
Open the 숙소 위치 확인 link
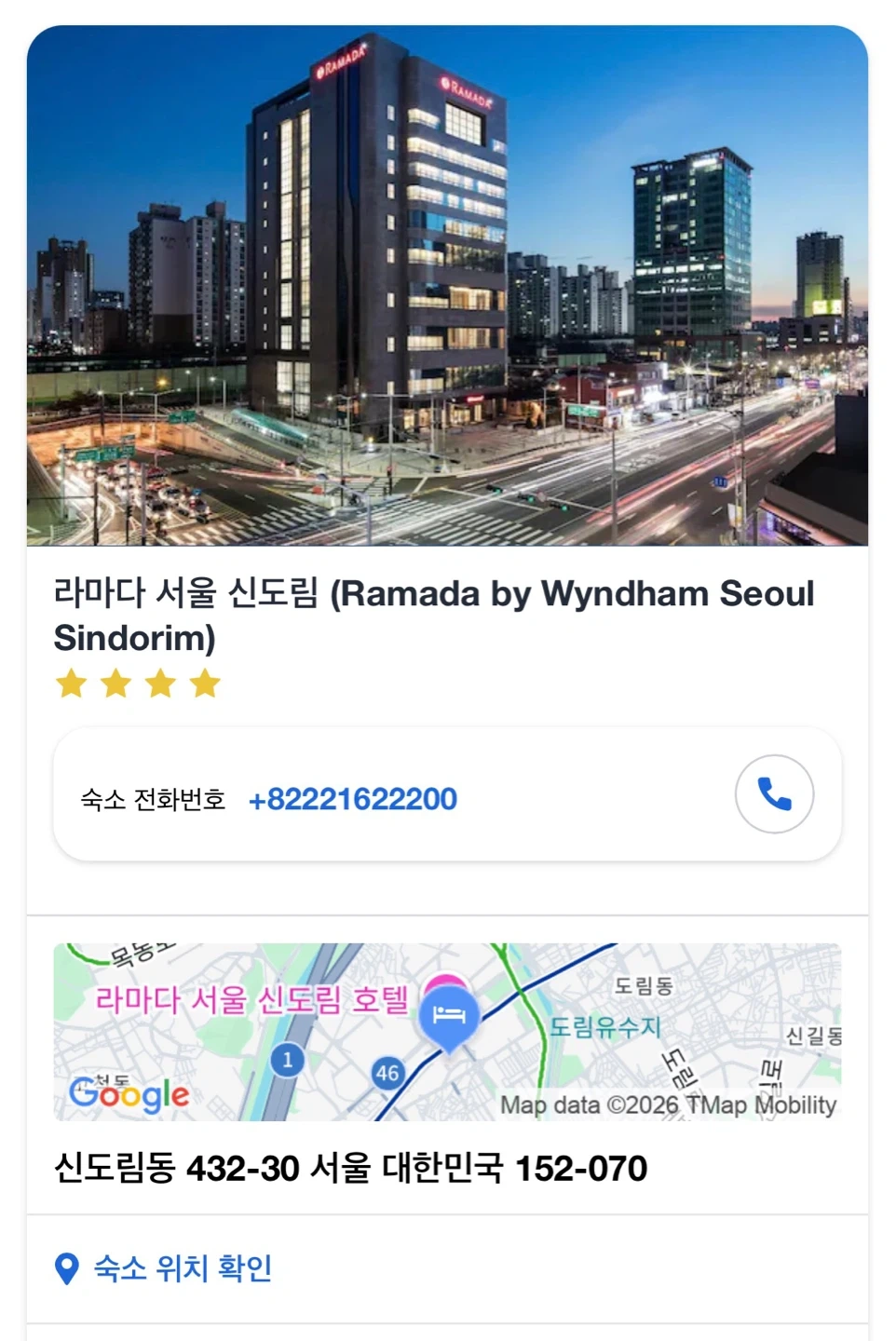[x=183, y=1268]
